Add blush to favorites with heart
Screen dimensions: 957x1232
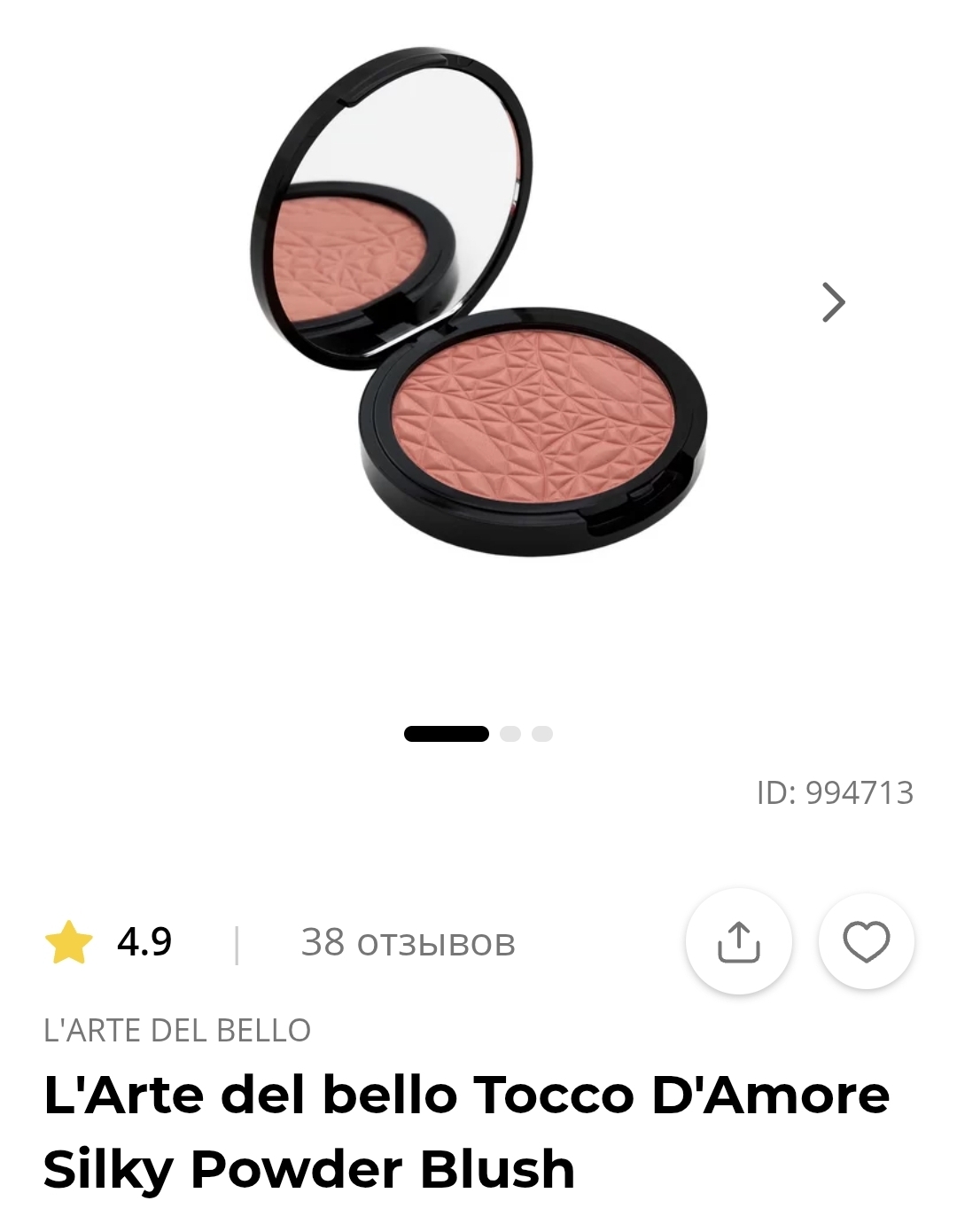pyautogui.click(x=866, y=941)
